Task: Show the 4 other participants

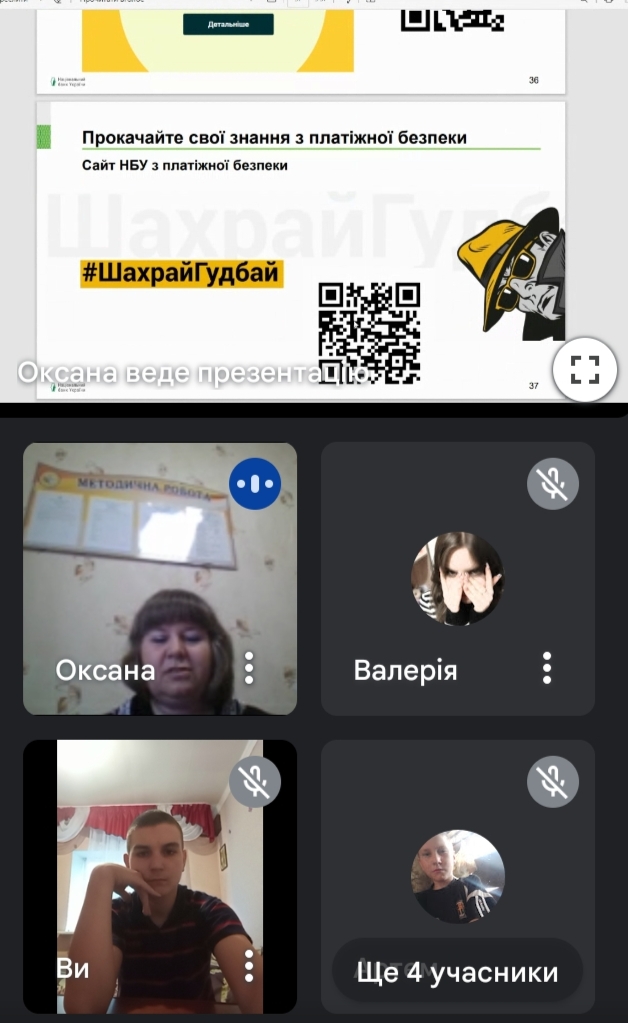Action: click(457, 972)
